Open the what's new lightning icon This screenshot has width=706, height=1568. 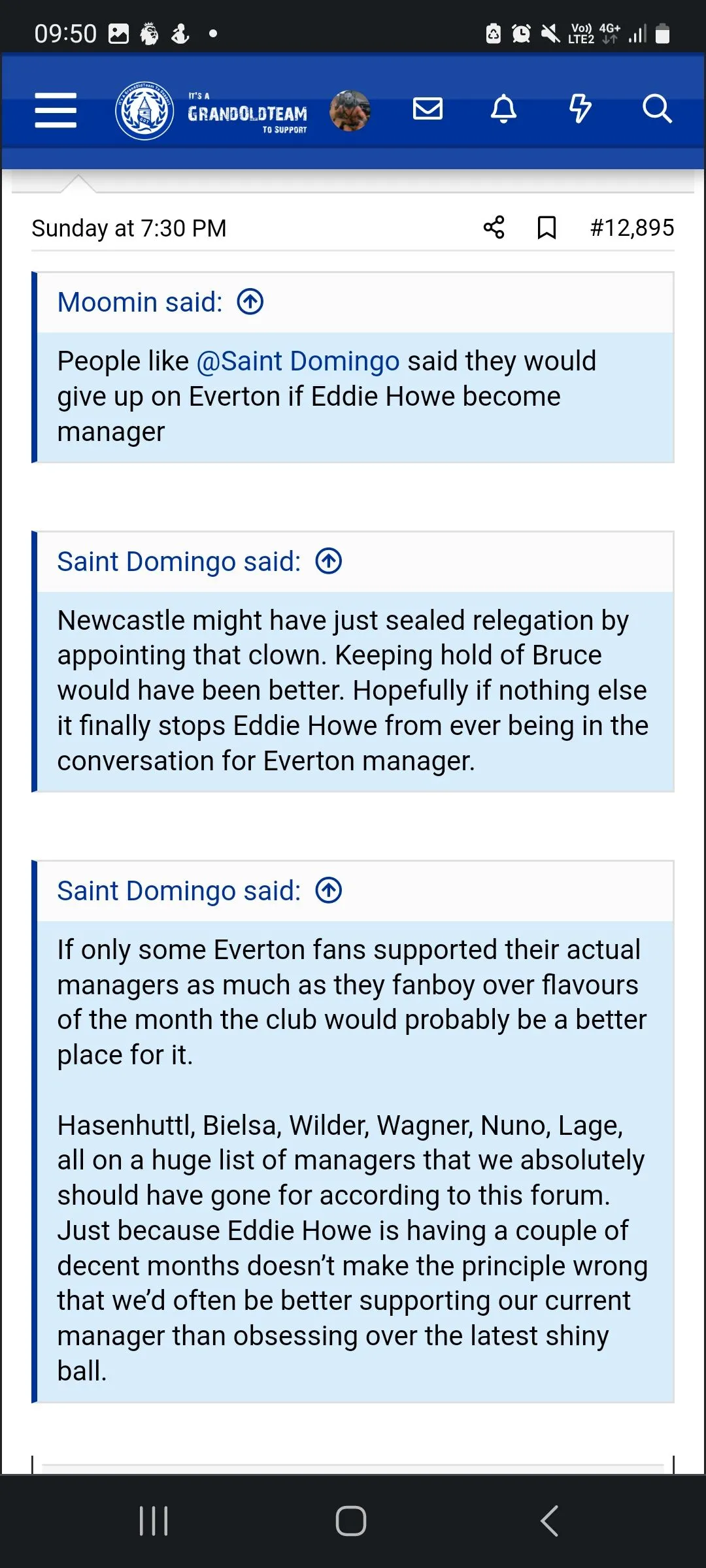tap(580, 108)
